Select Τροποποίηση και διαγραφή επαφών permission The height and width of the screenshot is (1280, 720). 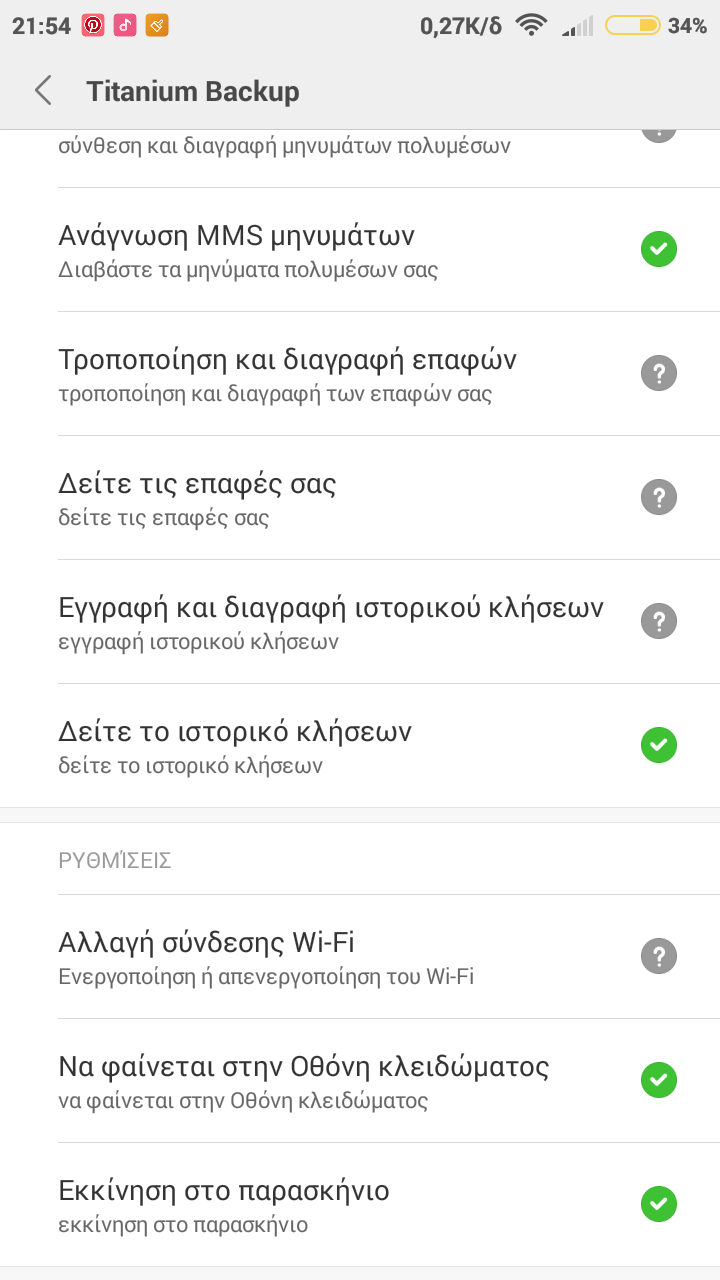tap(360, 374)
